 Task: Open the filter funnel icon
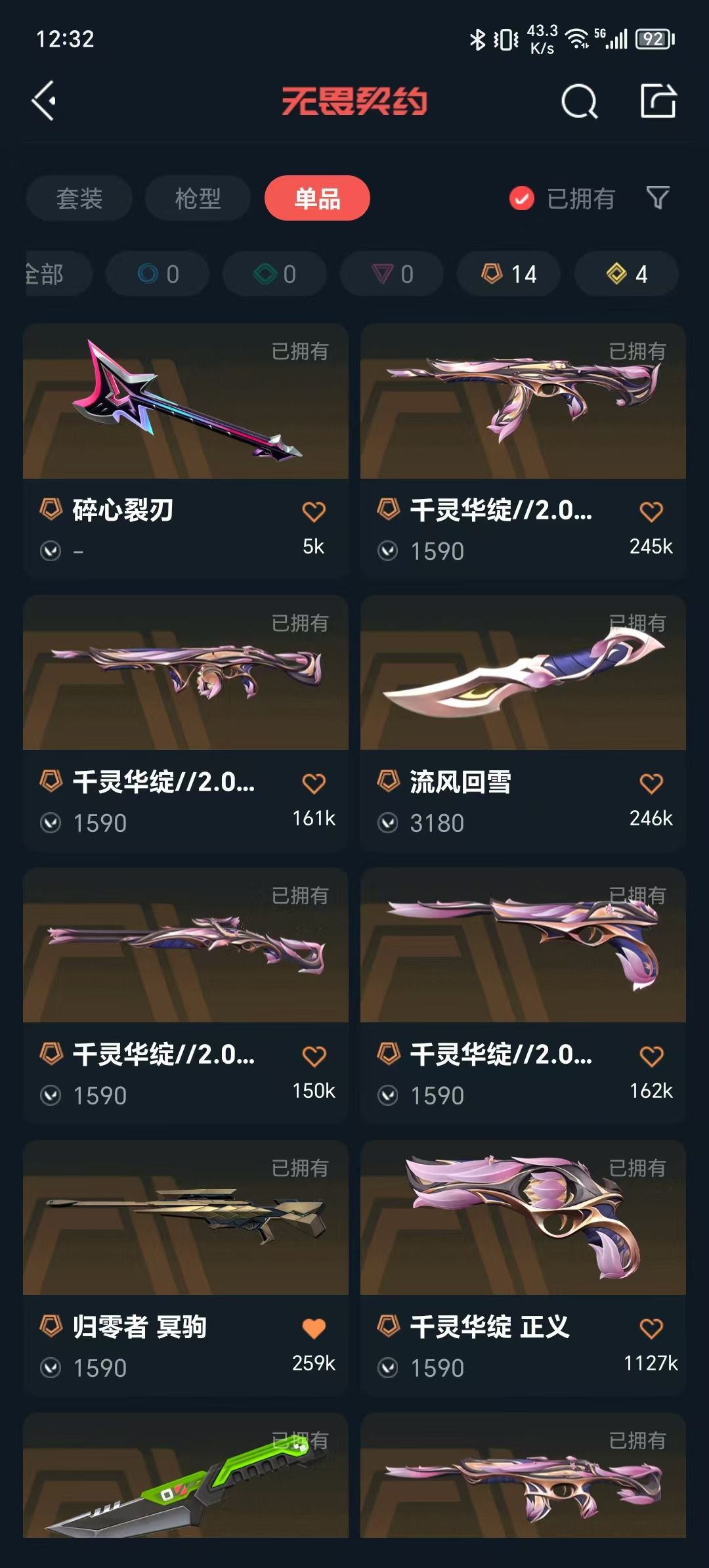658,197
